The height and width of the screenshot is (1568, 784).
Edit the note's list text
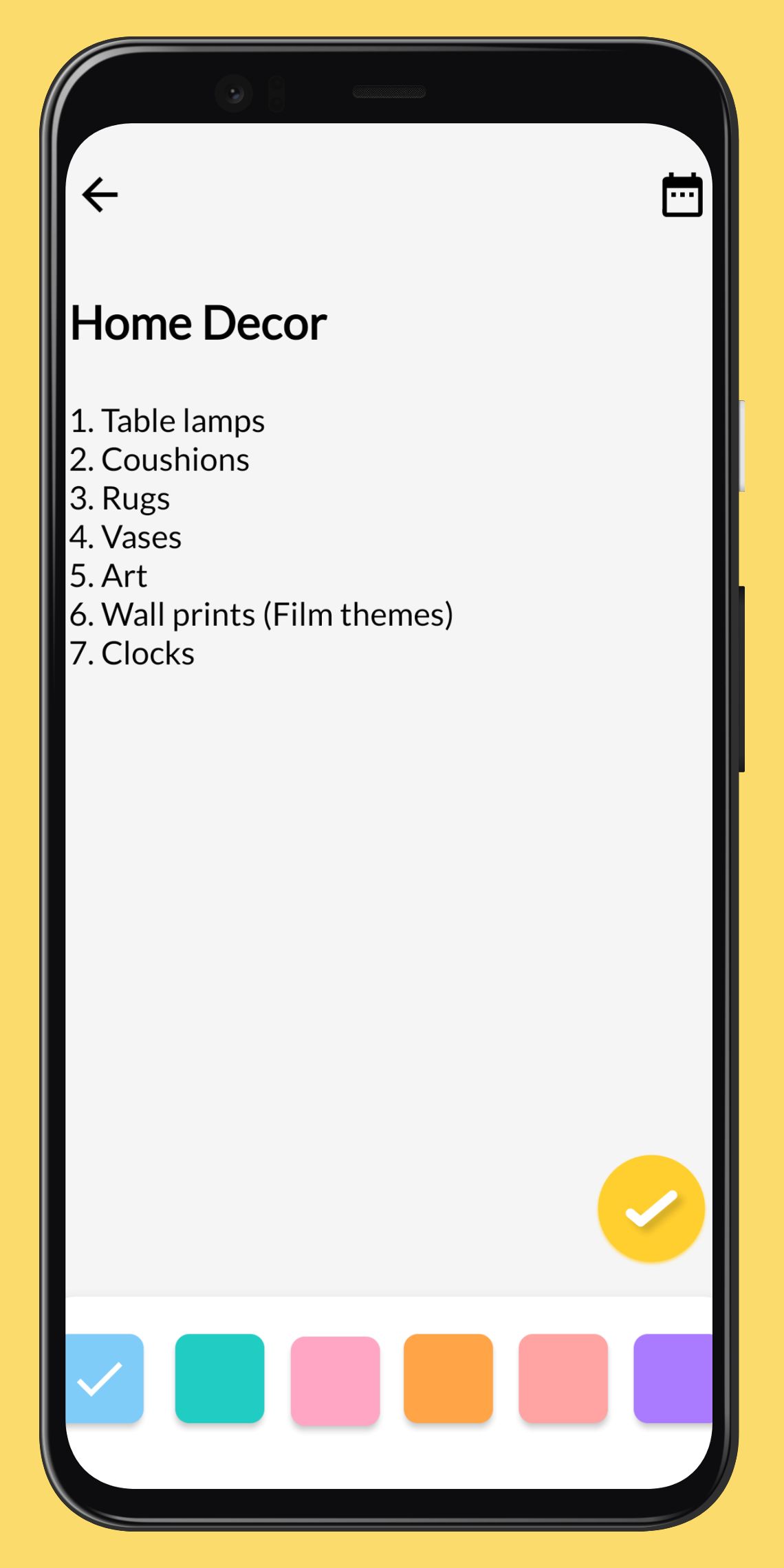[261, 537]
